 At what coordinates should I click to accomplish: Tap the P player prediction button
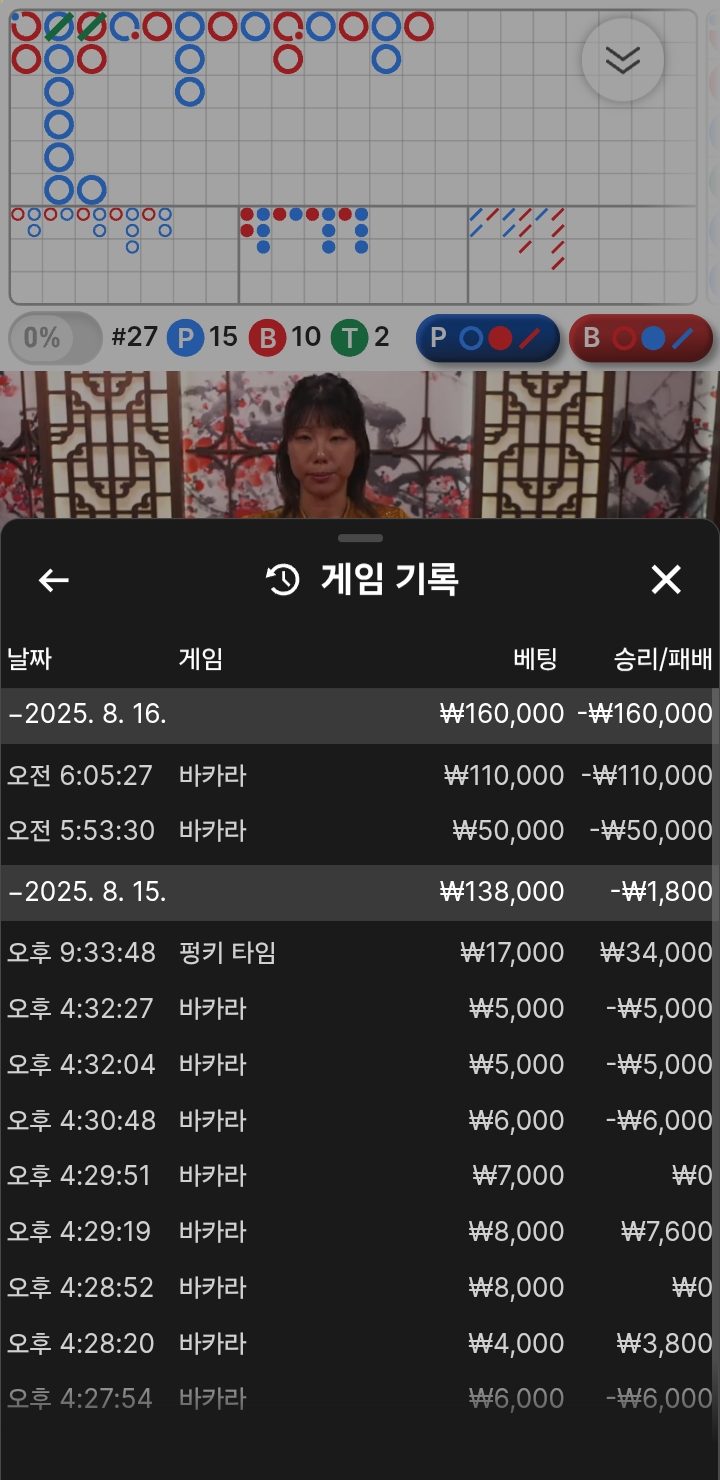[488, 338]
